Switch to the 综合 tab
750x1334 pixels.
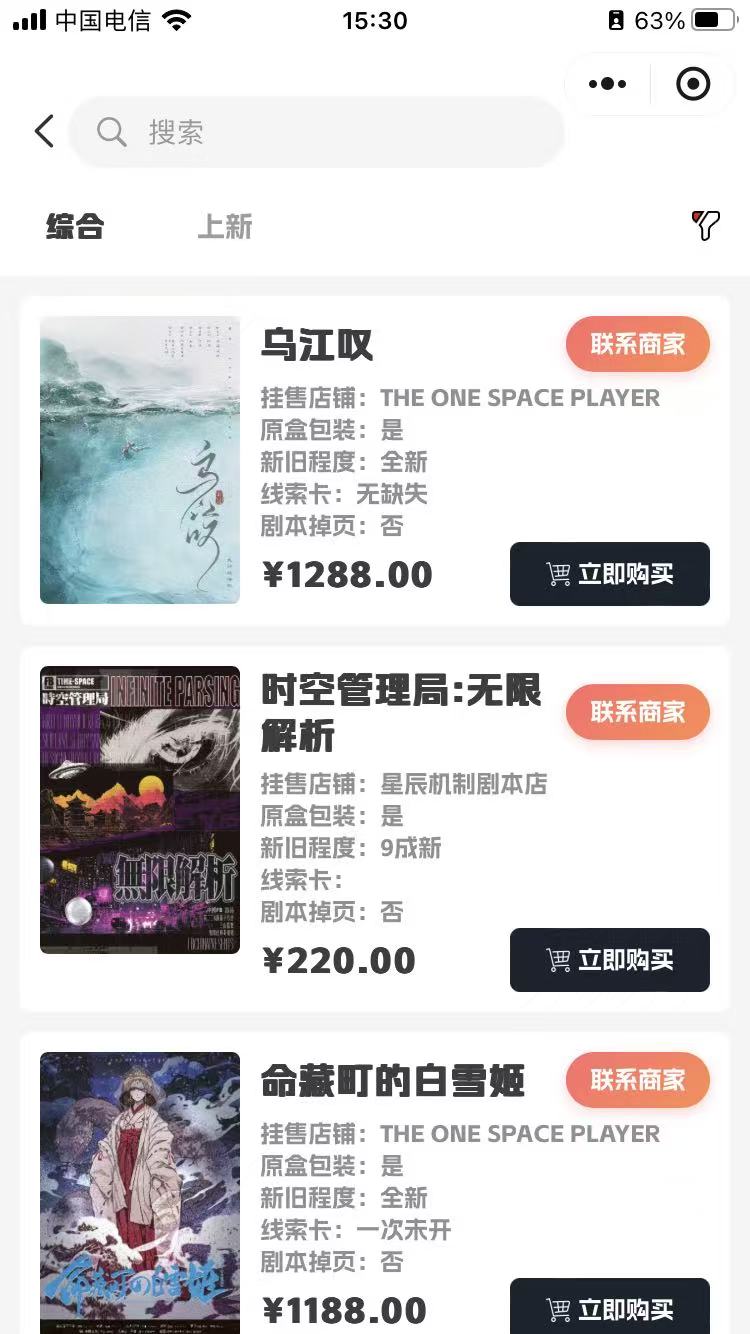pyautogui.click(x=75, y=227)
